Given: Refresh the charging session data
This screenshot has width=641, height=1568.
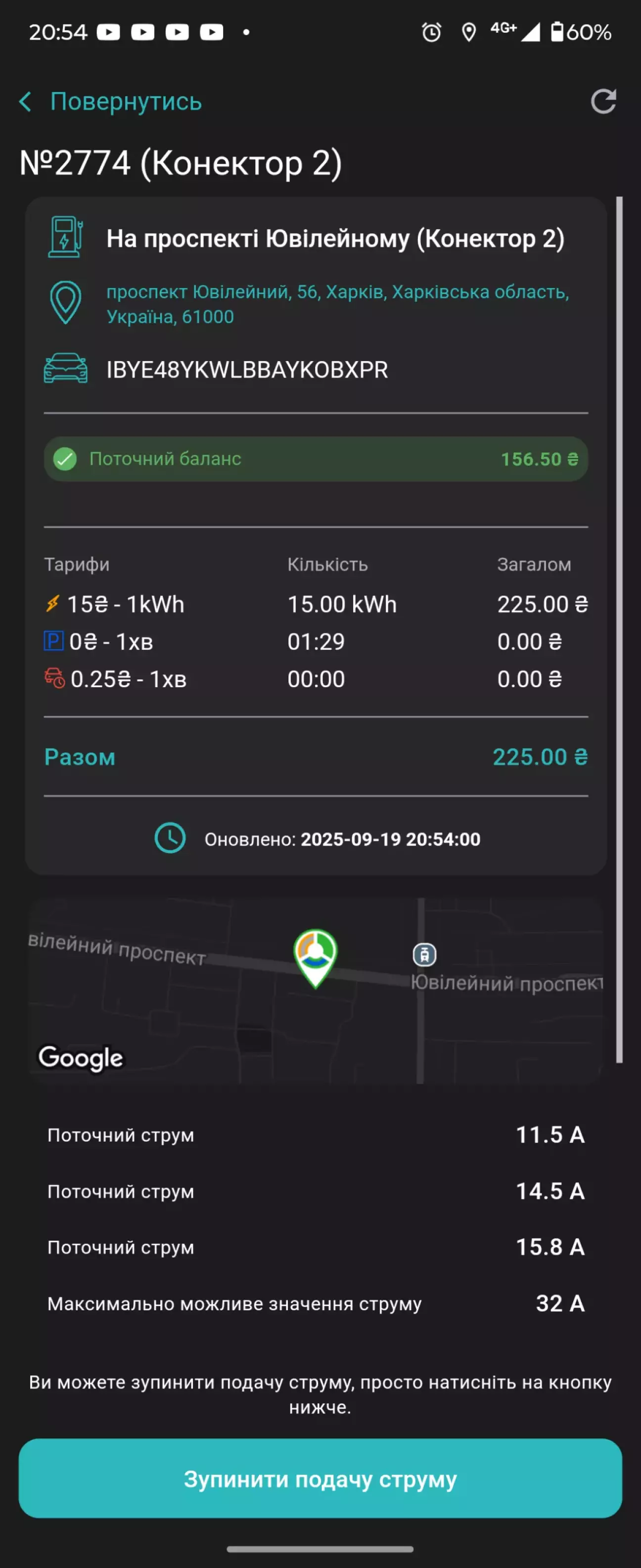Looking at the screenshot, I should pos(602,101).
